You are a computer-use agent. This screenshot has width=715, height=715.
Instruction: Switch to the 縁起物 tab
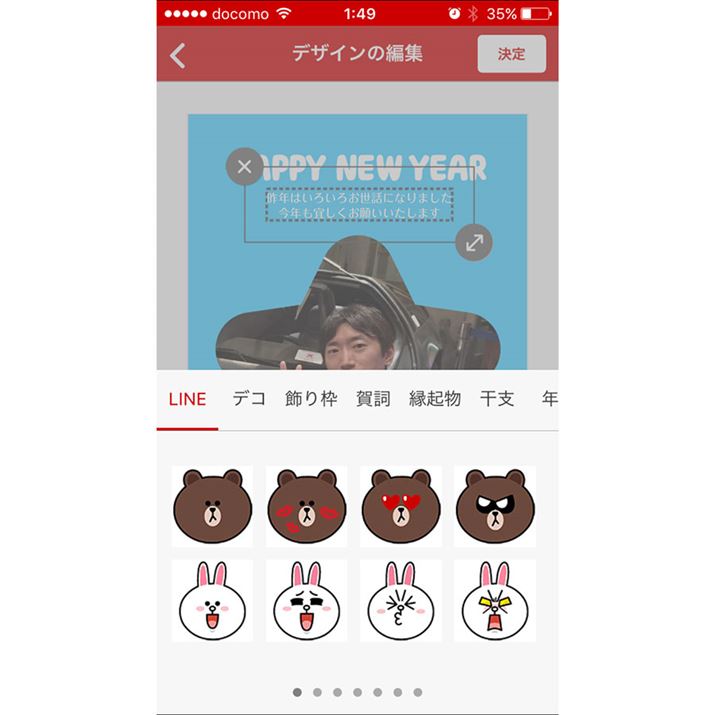click(435, 399)
